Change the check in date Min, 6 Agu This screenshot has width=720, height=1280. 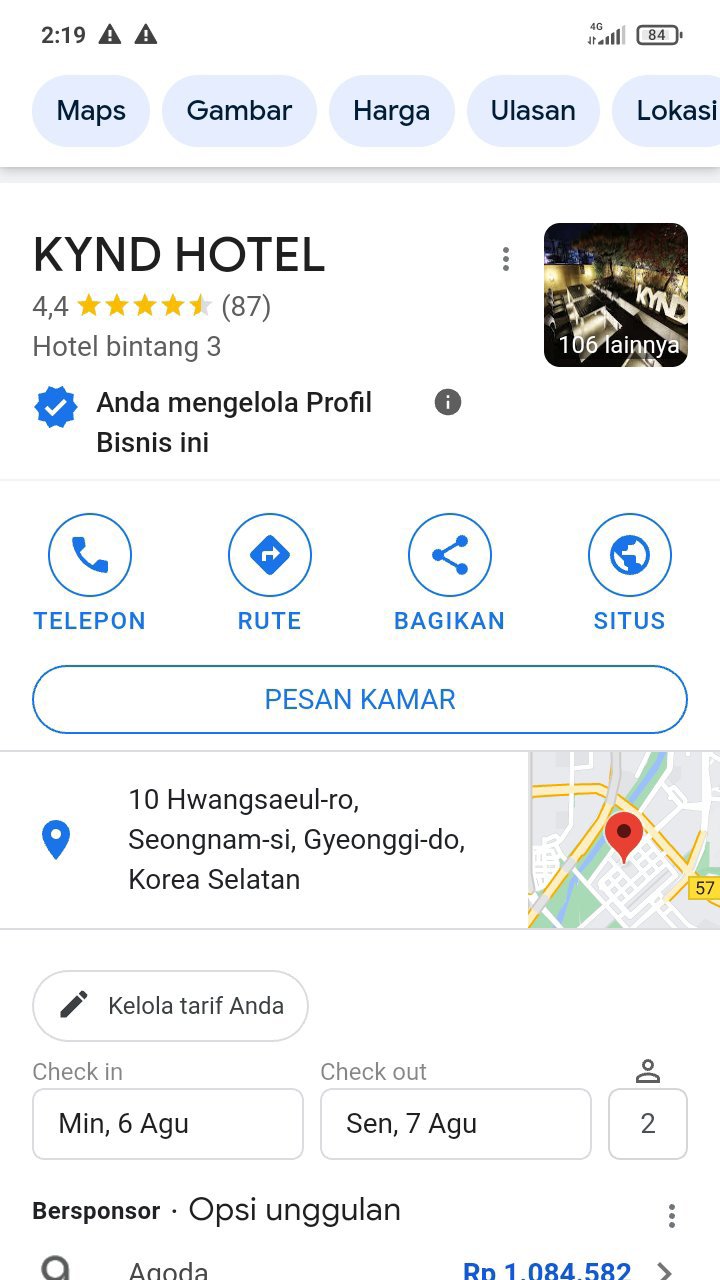pos(168,1124)
